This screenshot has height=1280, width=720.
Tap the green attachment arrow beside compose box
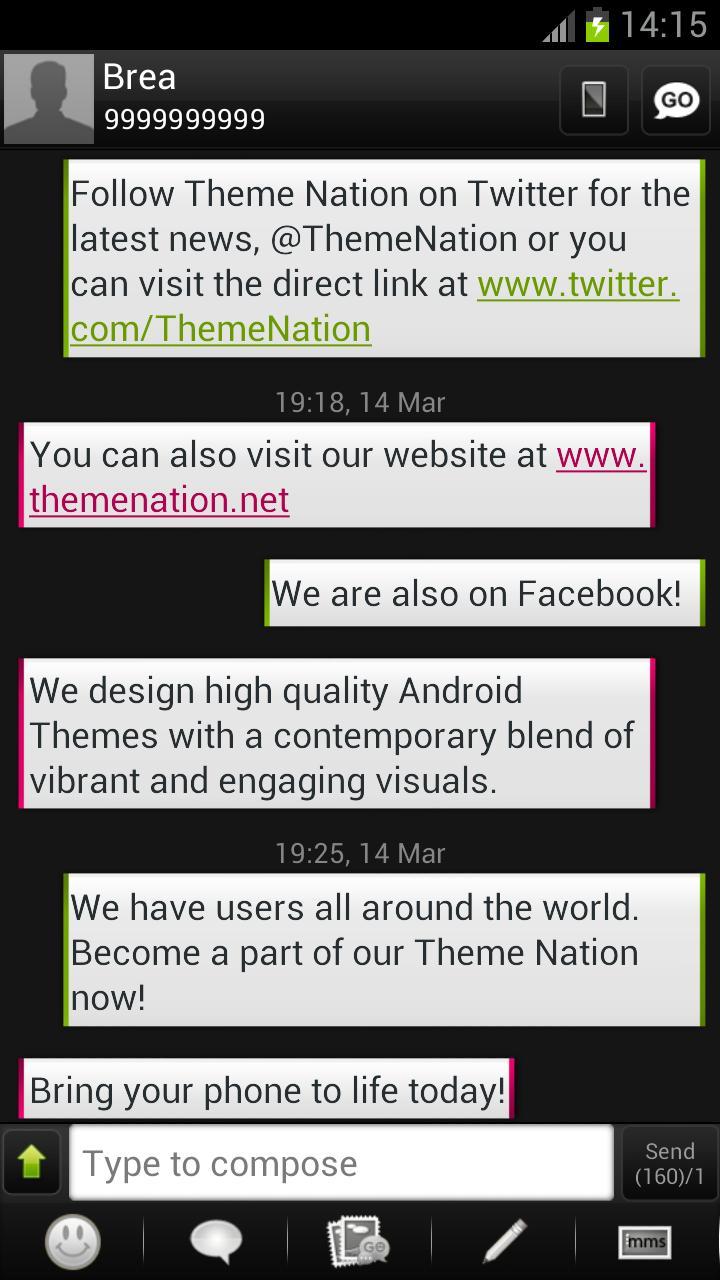(33, 1162)
